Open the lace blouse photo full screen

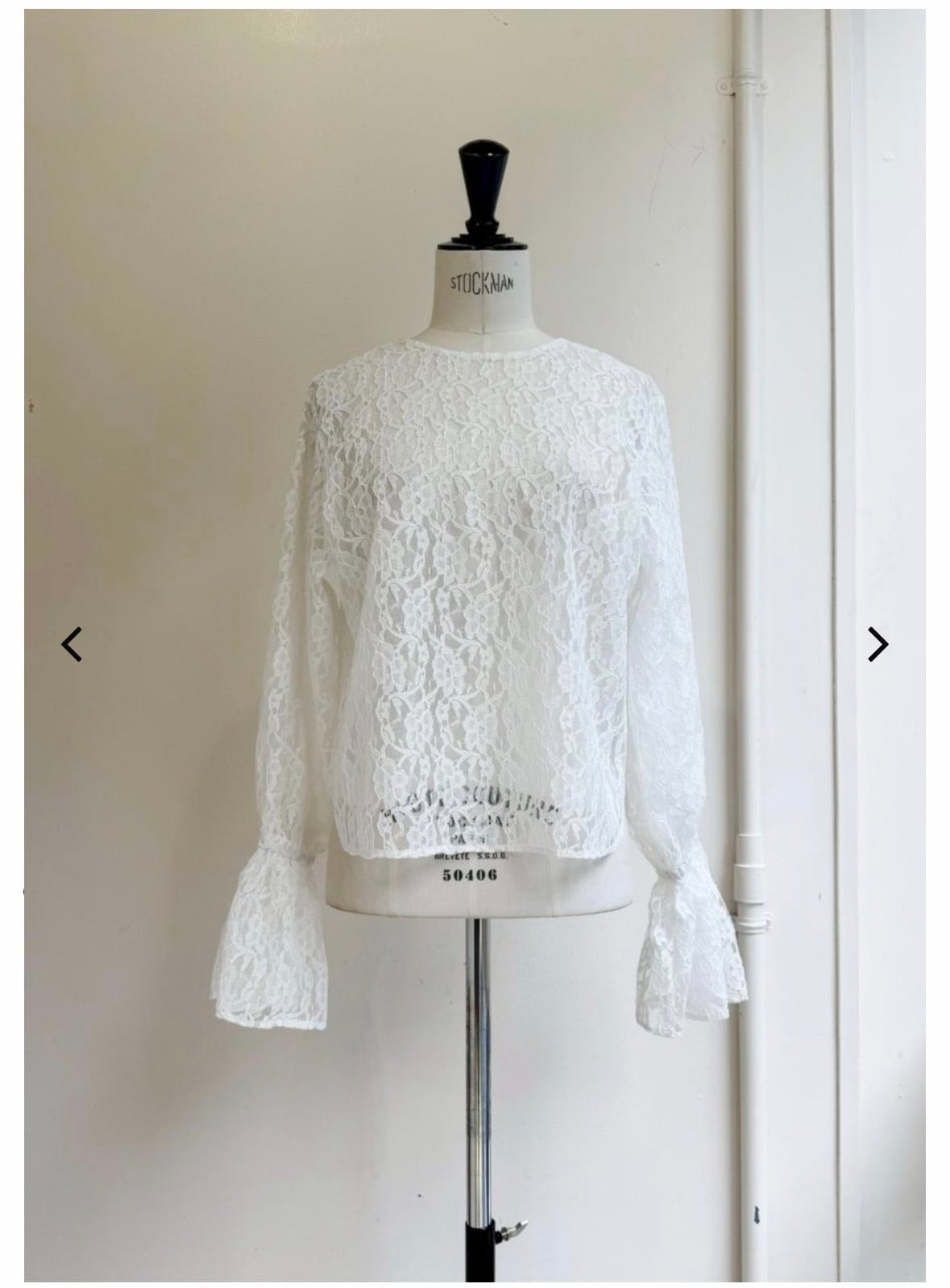click(x=475, y=643)
